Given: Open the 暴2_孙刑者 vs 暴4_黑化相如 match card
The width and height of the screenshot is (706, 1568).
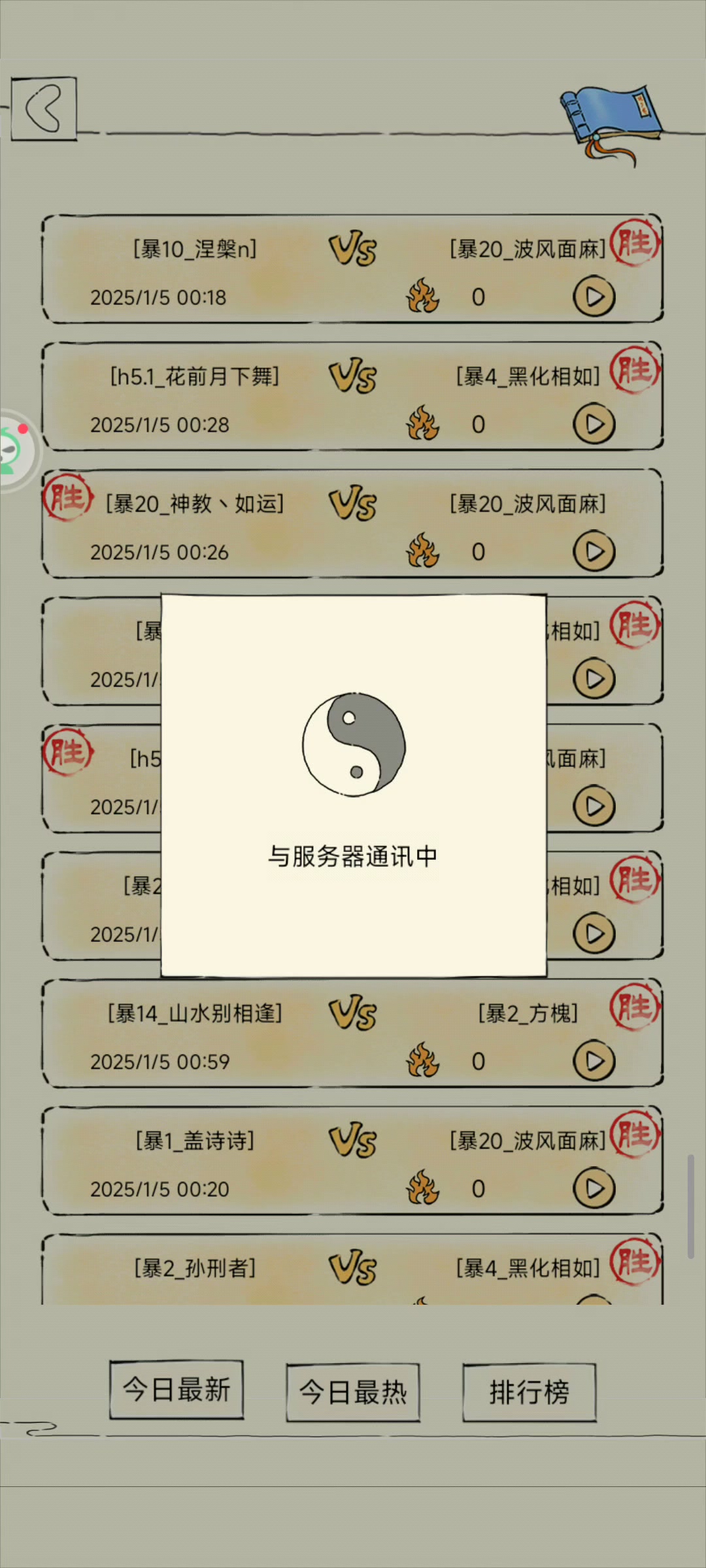Looking at the screenshot, I should [x=353, y=1271].
